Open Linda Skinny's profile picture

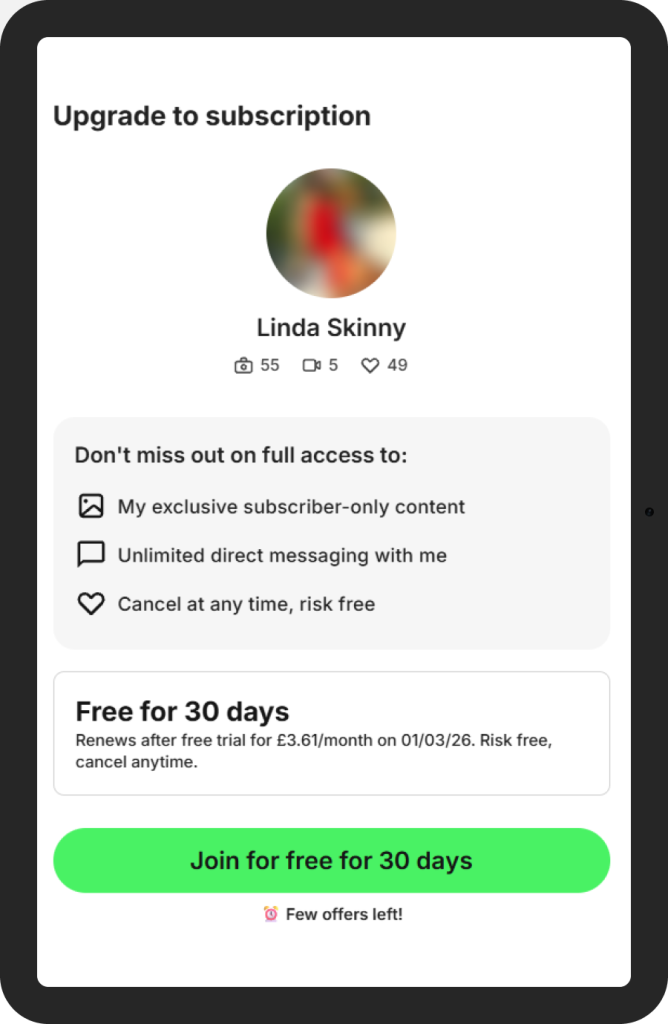click(331, 233)
